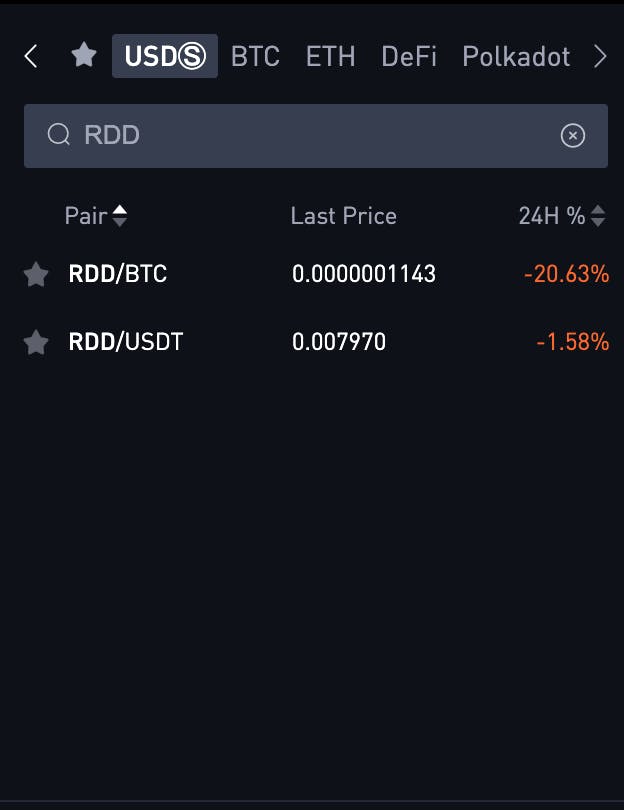The width and height of the screenshot is (624, 810).
Task: Tap the RDD search field
Action: point(300,135)
